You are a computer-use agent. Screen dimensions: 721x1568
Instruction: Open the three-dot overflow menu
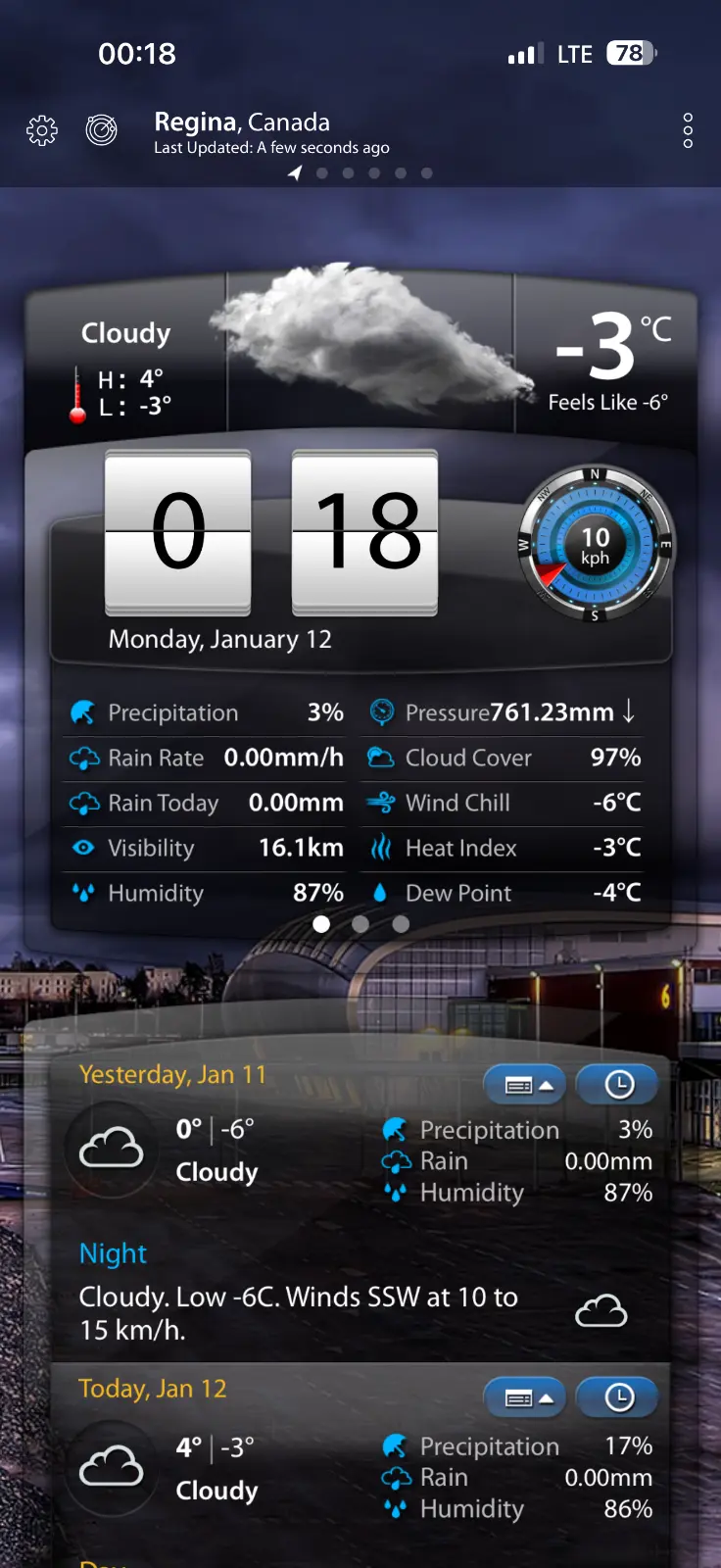tap(688, 130)
